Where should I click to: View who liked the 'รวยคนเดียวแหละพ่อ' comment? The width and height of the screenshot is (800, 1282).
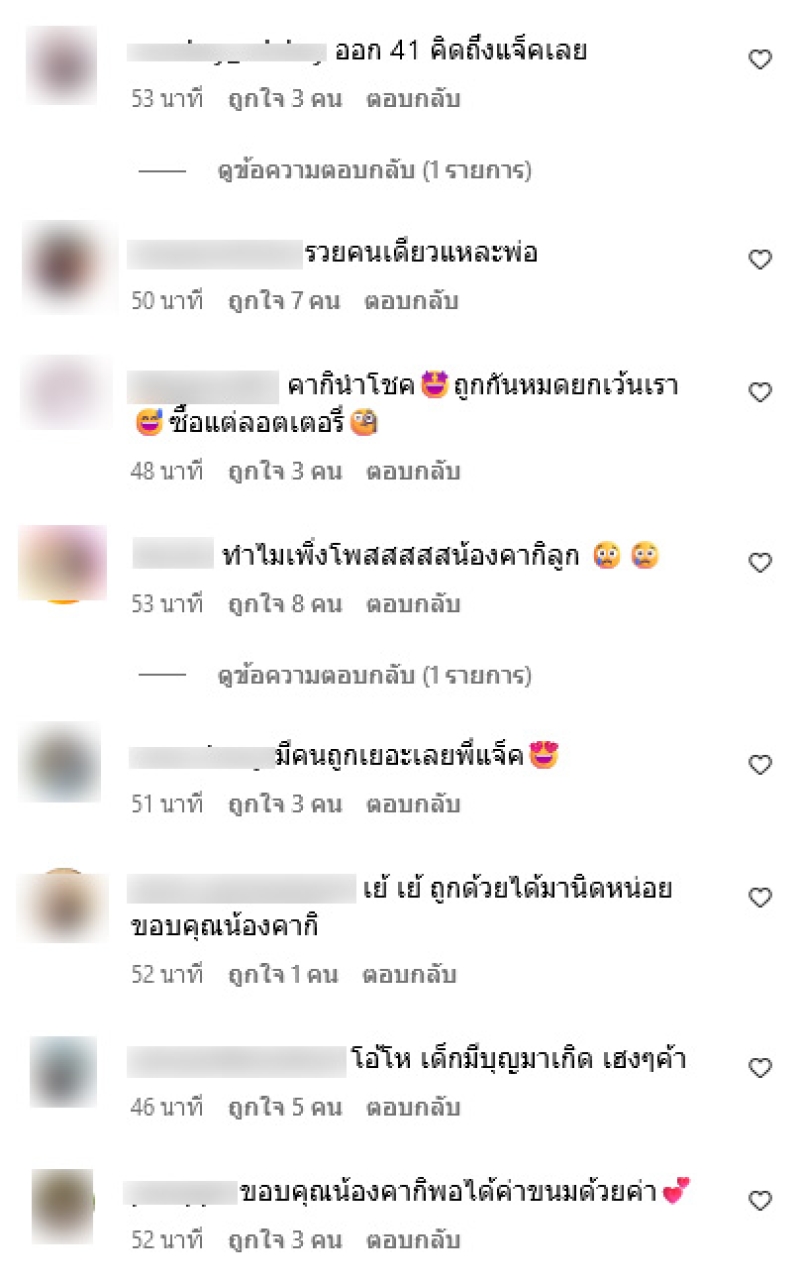pos(284,301)
